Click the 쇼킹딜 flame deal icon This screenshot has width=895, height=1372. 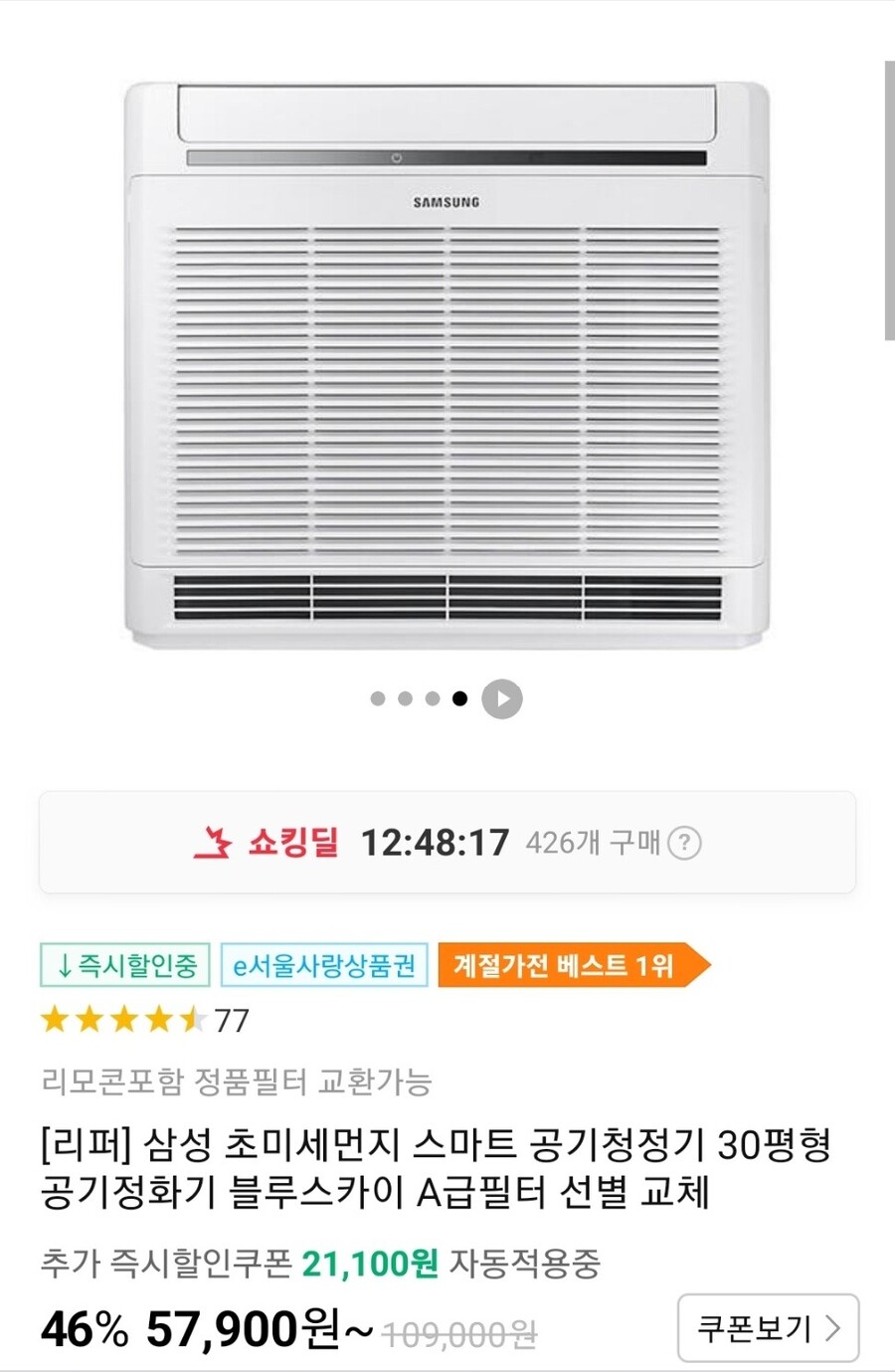tap(215, 841)
